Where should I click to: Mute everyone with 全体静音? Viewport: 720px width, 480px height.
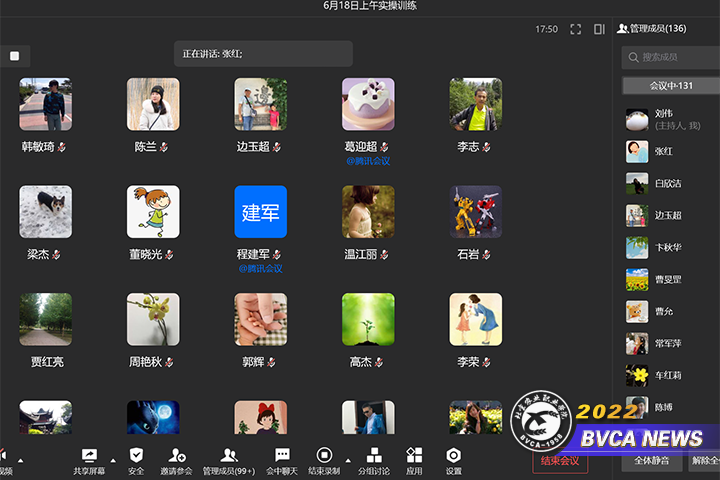tap(652, 461)
